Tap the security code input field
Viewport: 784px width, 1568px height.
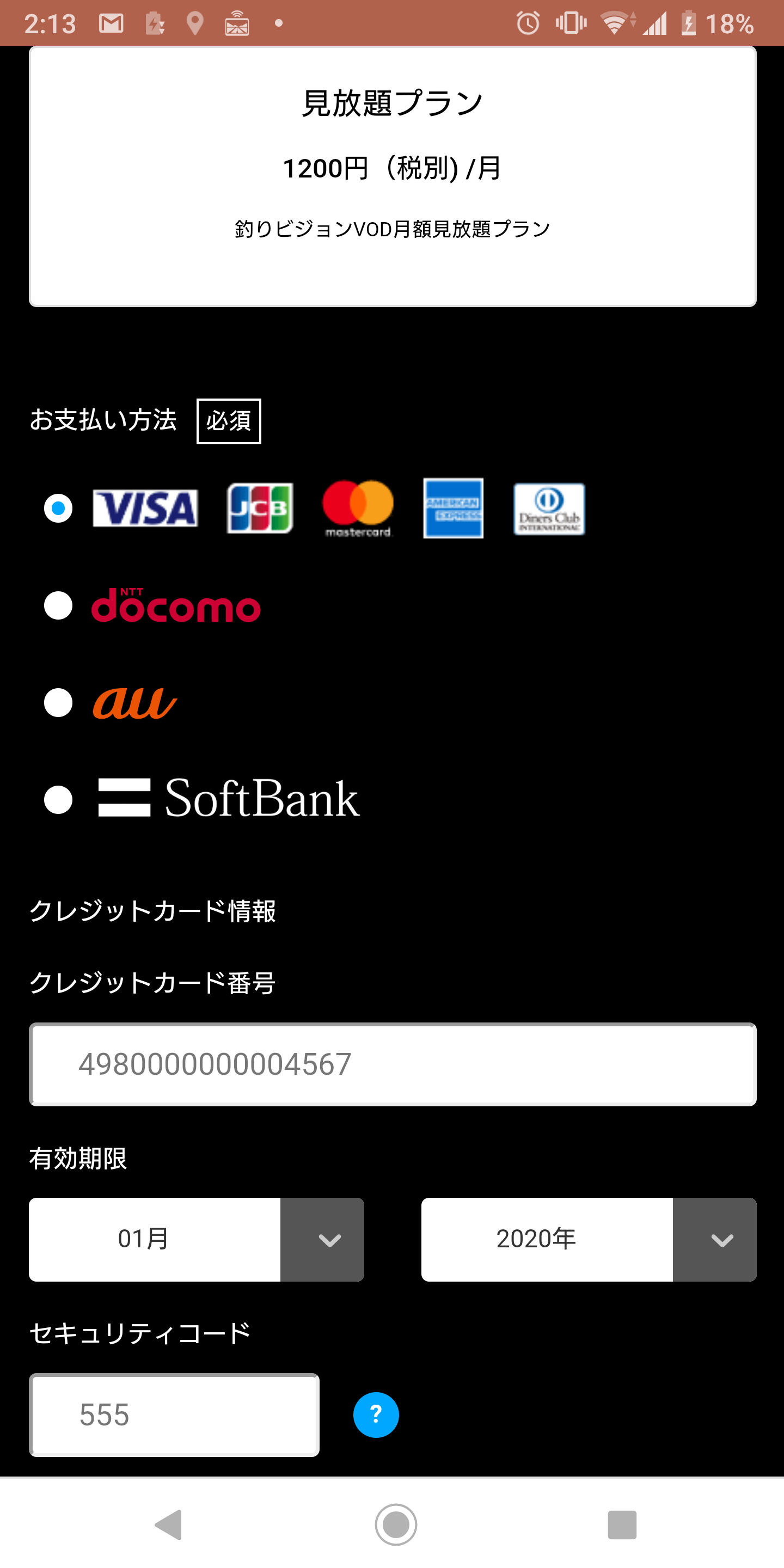pos(175,1414)
